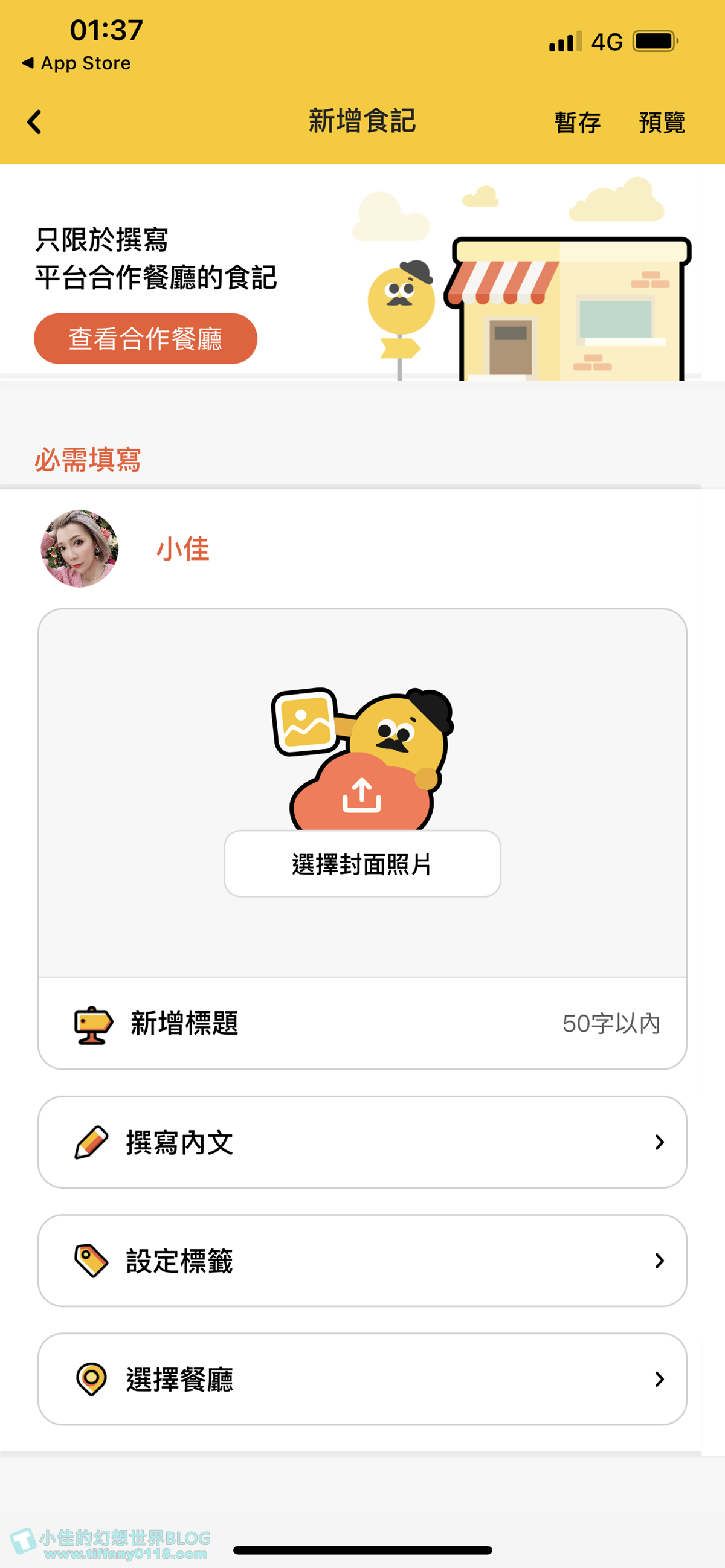Viewport: 725px width, 1568px height.
Task: Expand 選擇餐廳 with its chevron
Action: (660, 1379)
